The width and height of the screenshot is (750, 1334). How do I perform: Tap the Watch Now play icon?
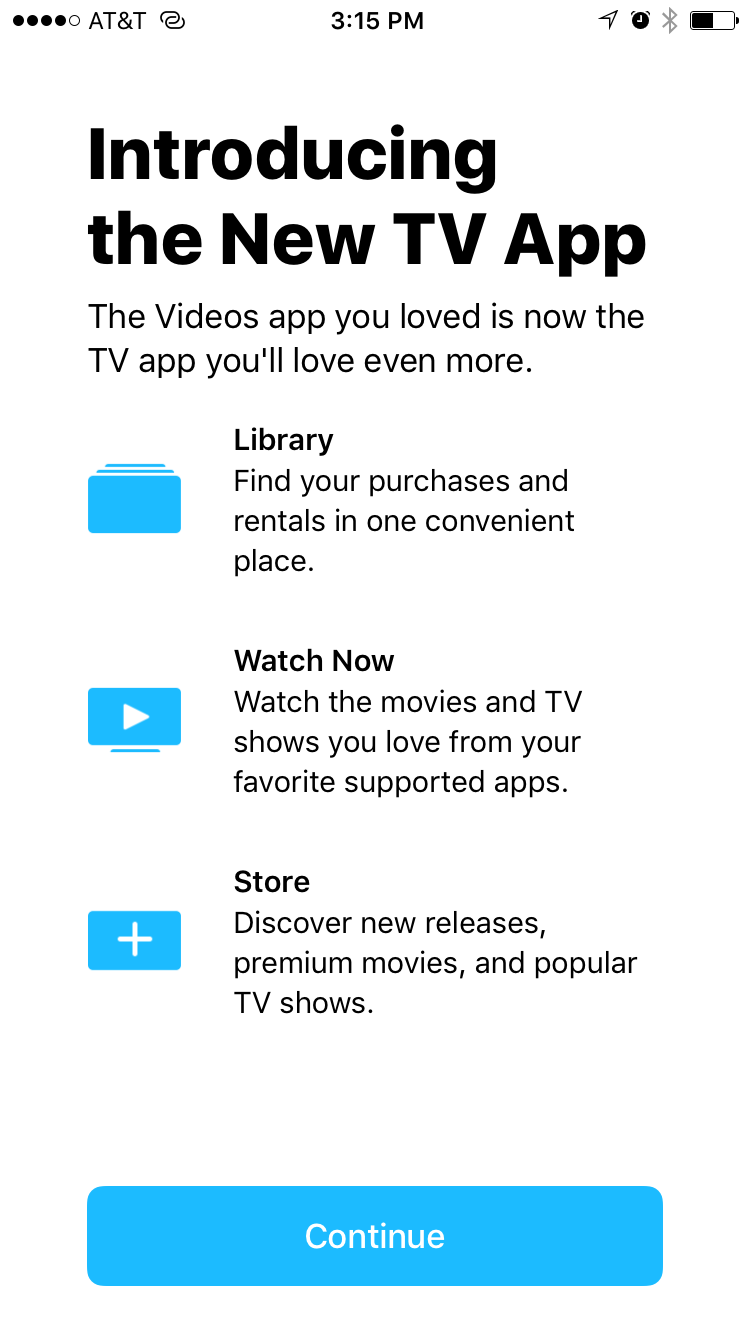coord(134,718)
